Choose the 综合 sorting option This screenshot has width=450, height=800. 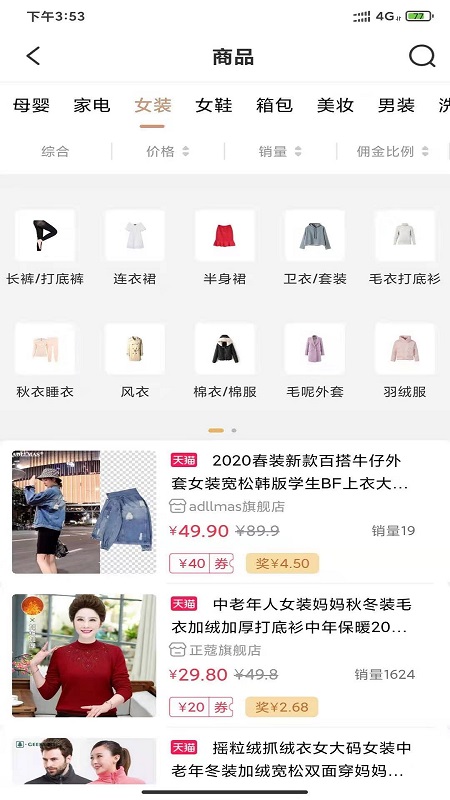pos(55,152)
